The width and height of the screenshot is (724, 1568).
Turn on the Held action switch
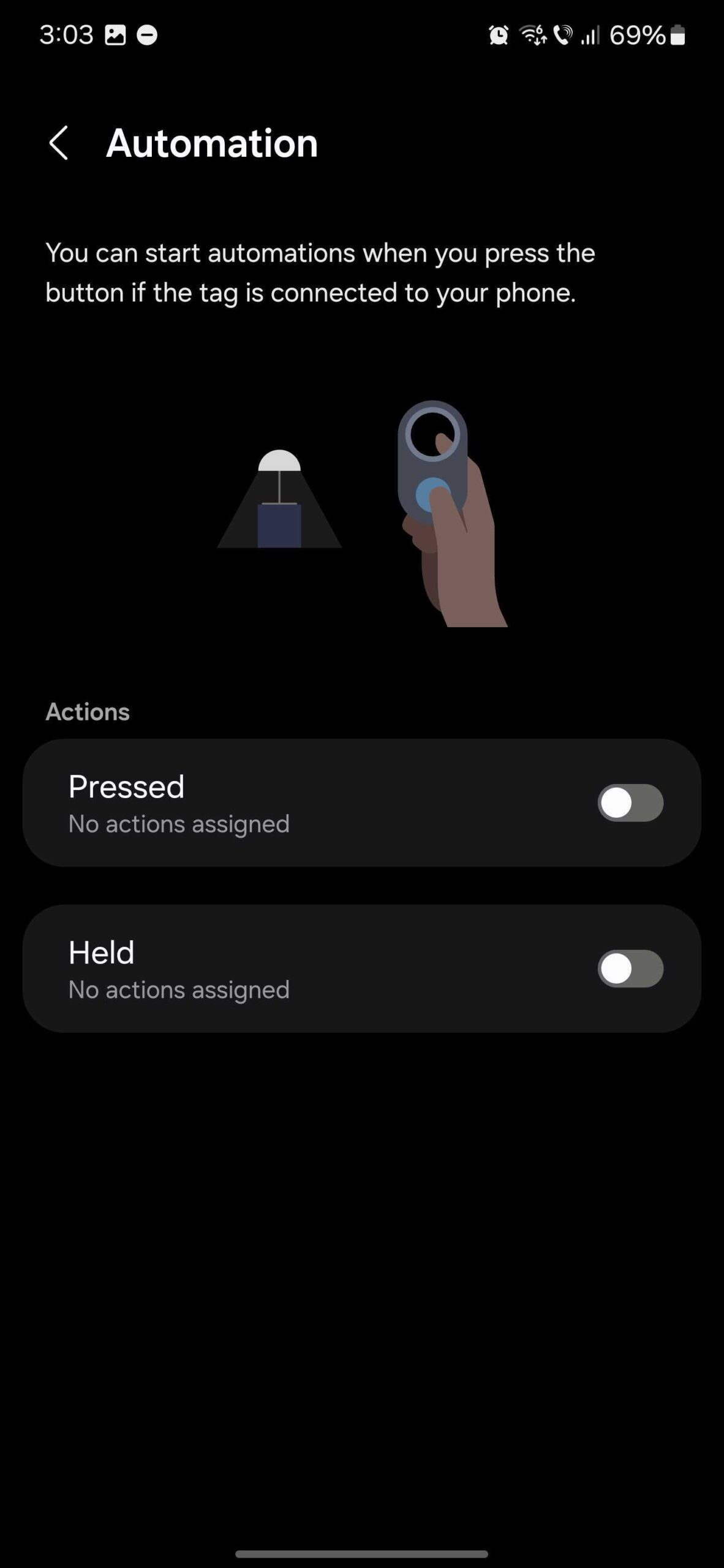[630, 969]
